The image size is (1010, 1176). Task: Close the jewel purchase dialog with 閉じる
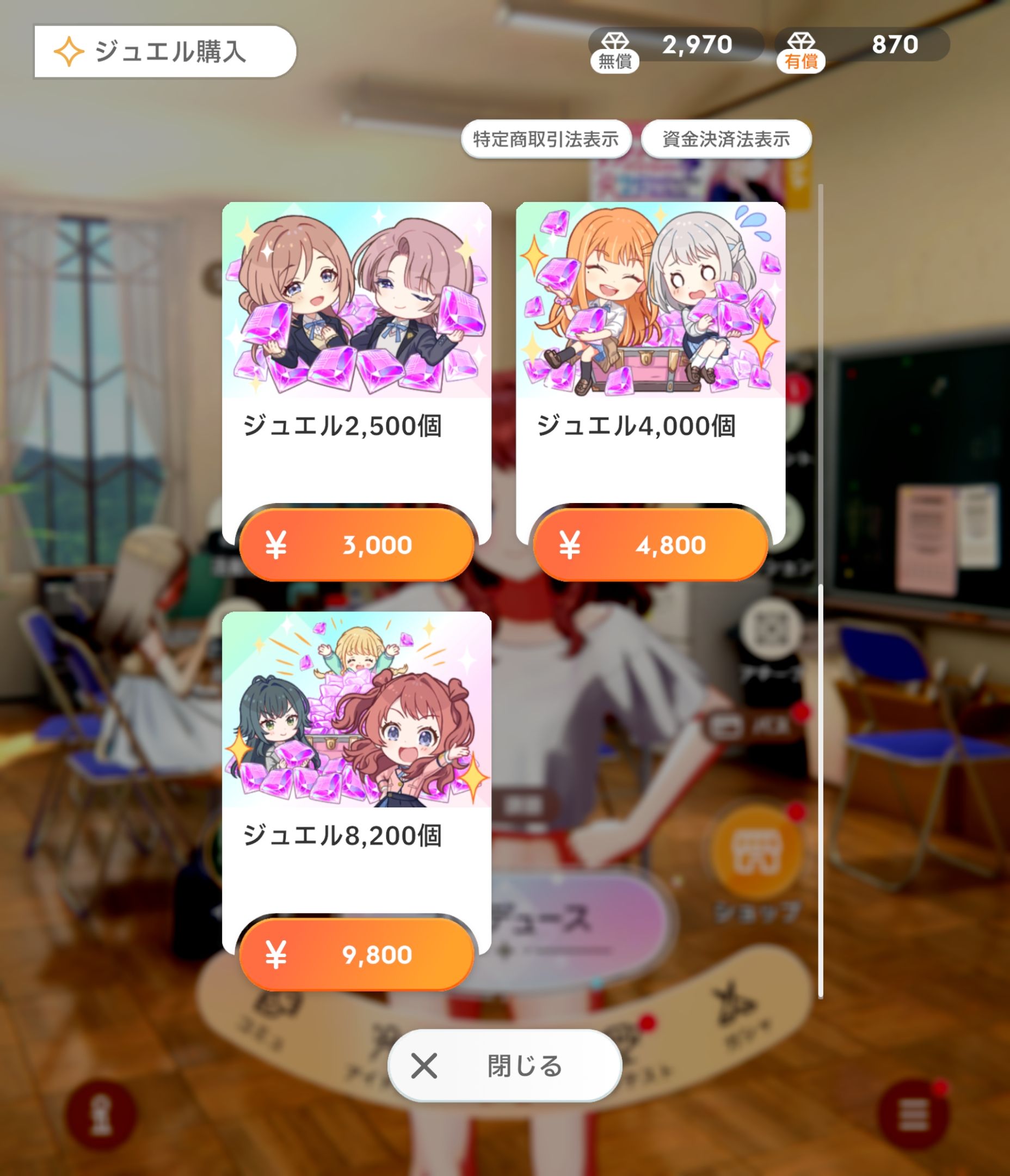point(504,1066)
